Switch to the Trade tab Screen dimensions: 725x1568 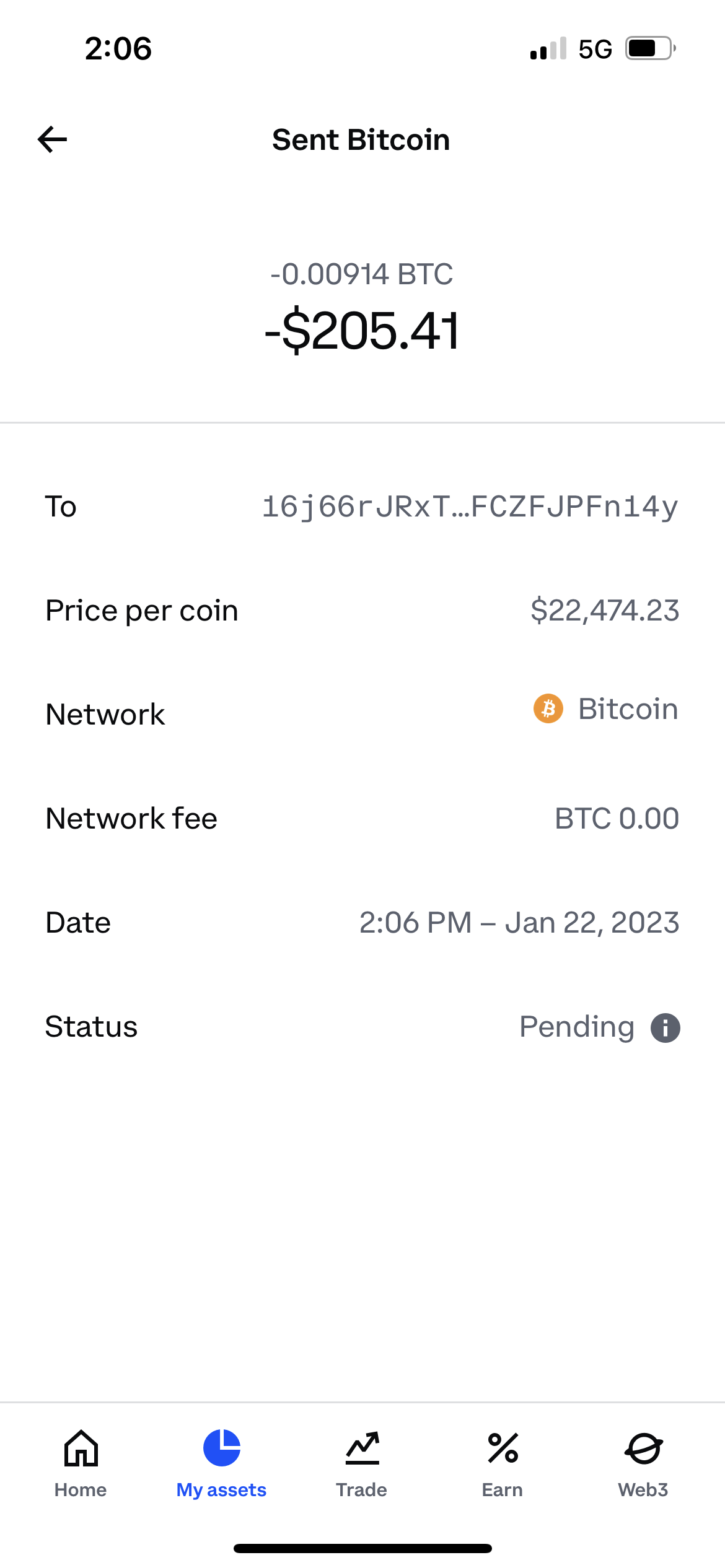[362, 1464]
